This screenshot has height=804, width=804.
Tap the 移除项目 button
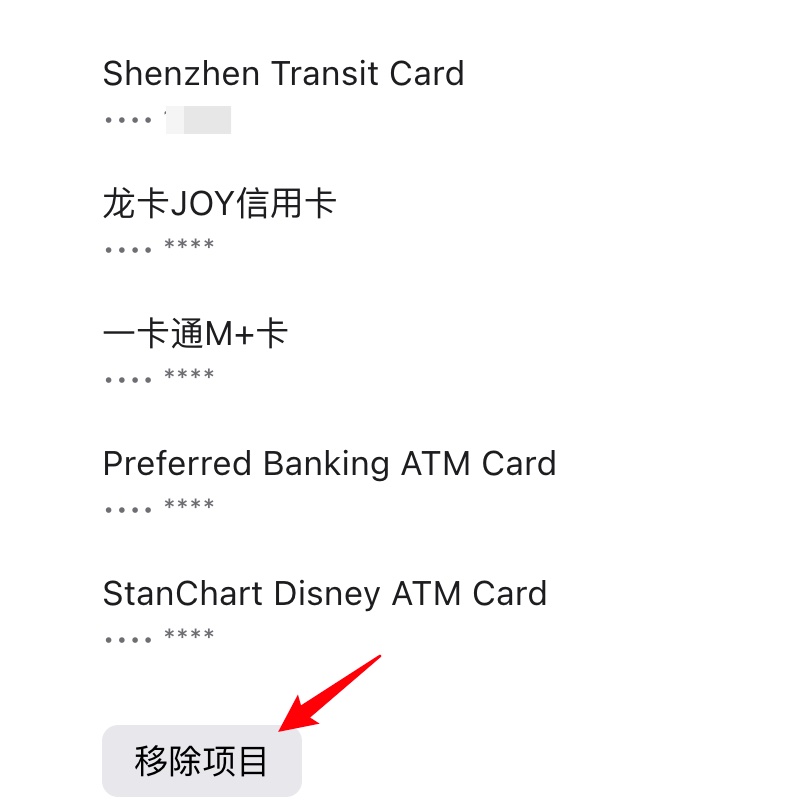pyautogui.click(x=201, y=761)
